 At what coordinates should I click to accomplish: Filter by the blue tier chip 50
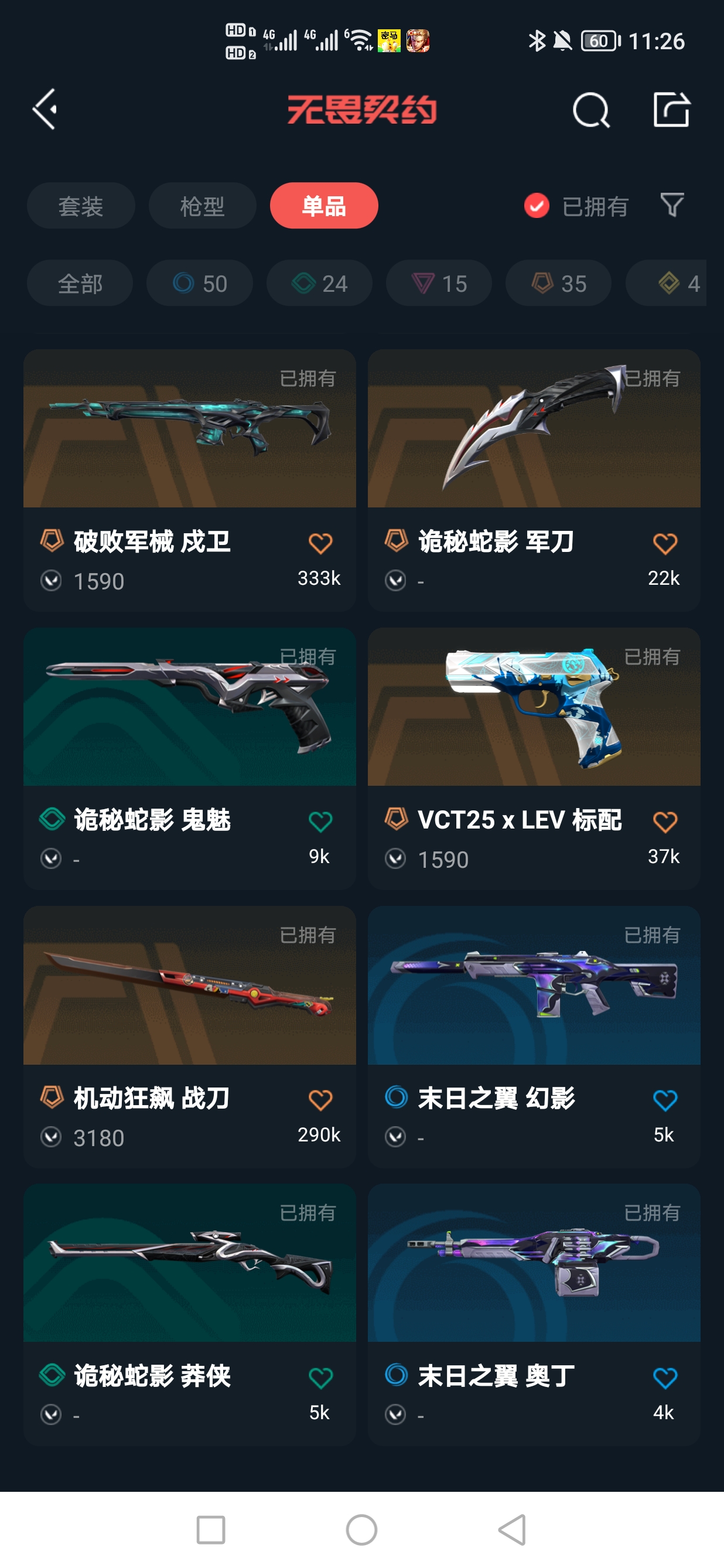pos(200,283)
